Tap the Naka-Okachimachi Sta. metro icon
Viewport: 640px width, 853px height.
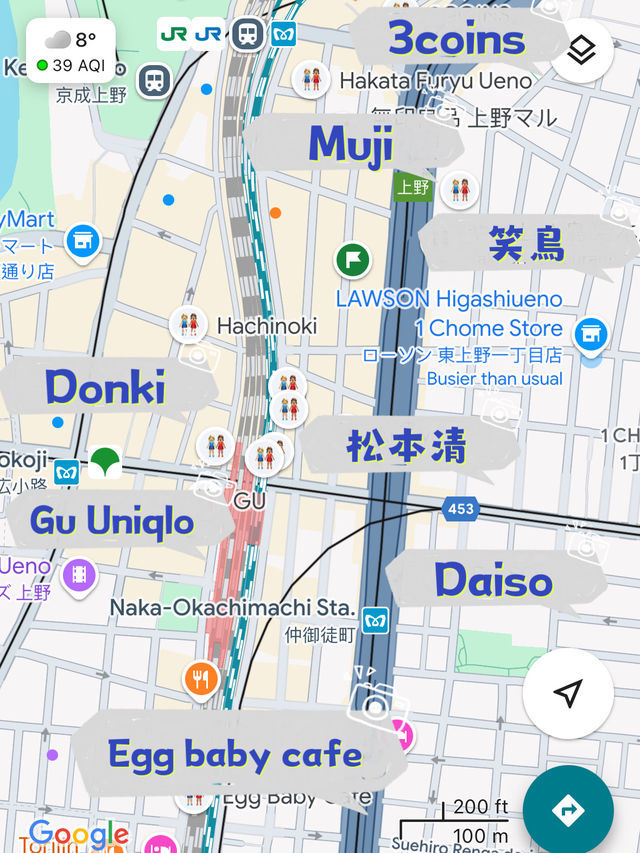(375, 620)
